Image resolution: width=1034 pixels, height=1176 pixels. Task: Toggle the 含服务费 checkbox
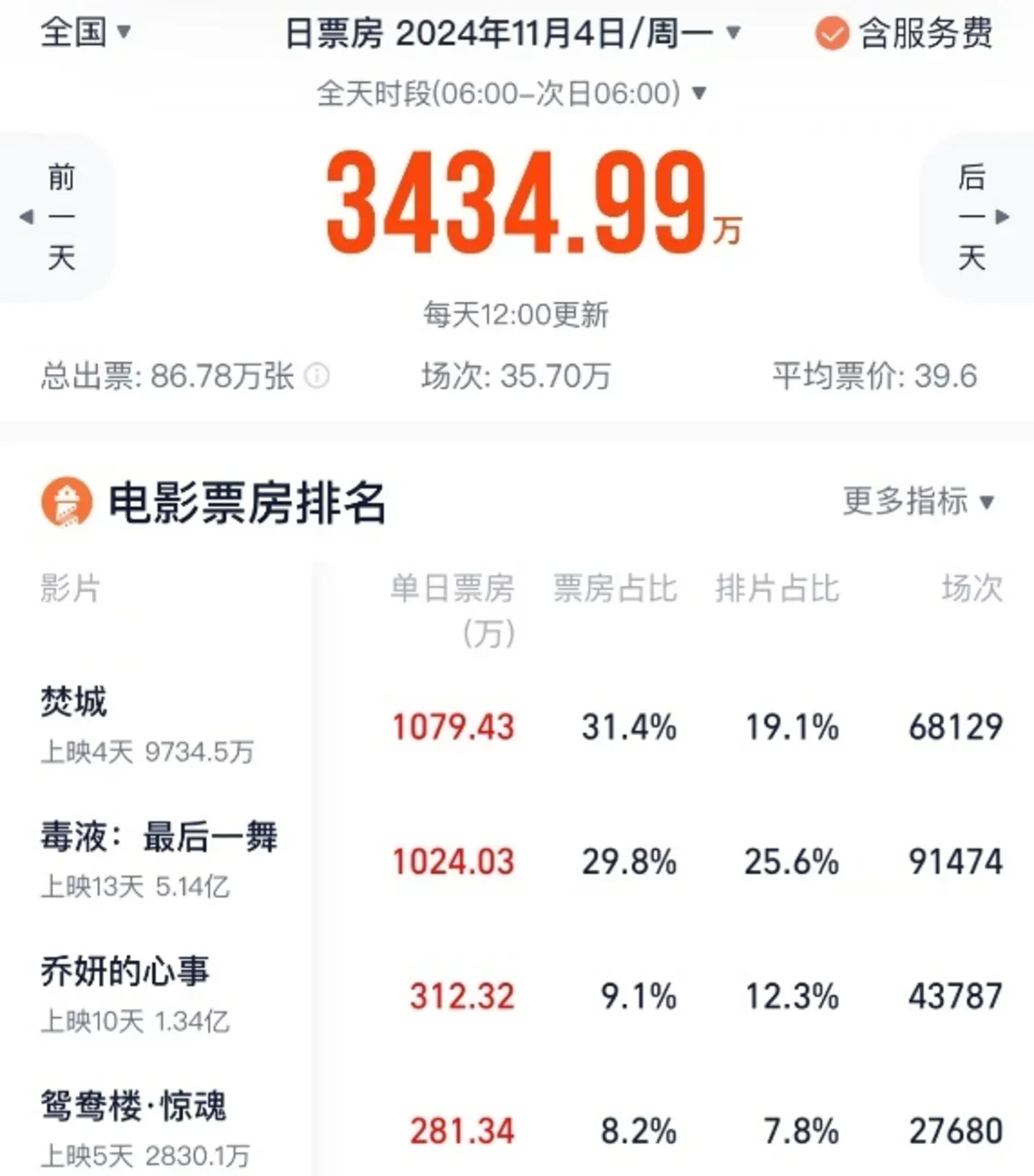tap(831, 34)
